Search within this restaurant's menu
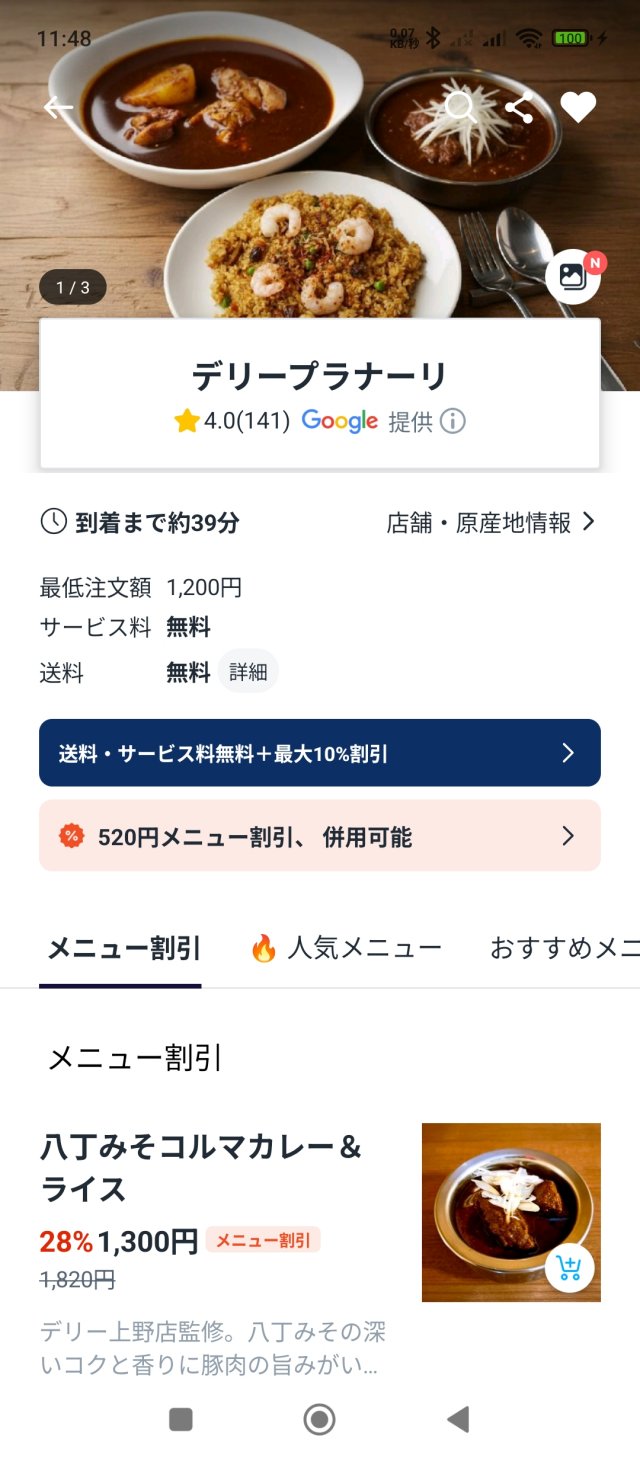This screenshot has height=1458, width=640. 461,107
